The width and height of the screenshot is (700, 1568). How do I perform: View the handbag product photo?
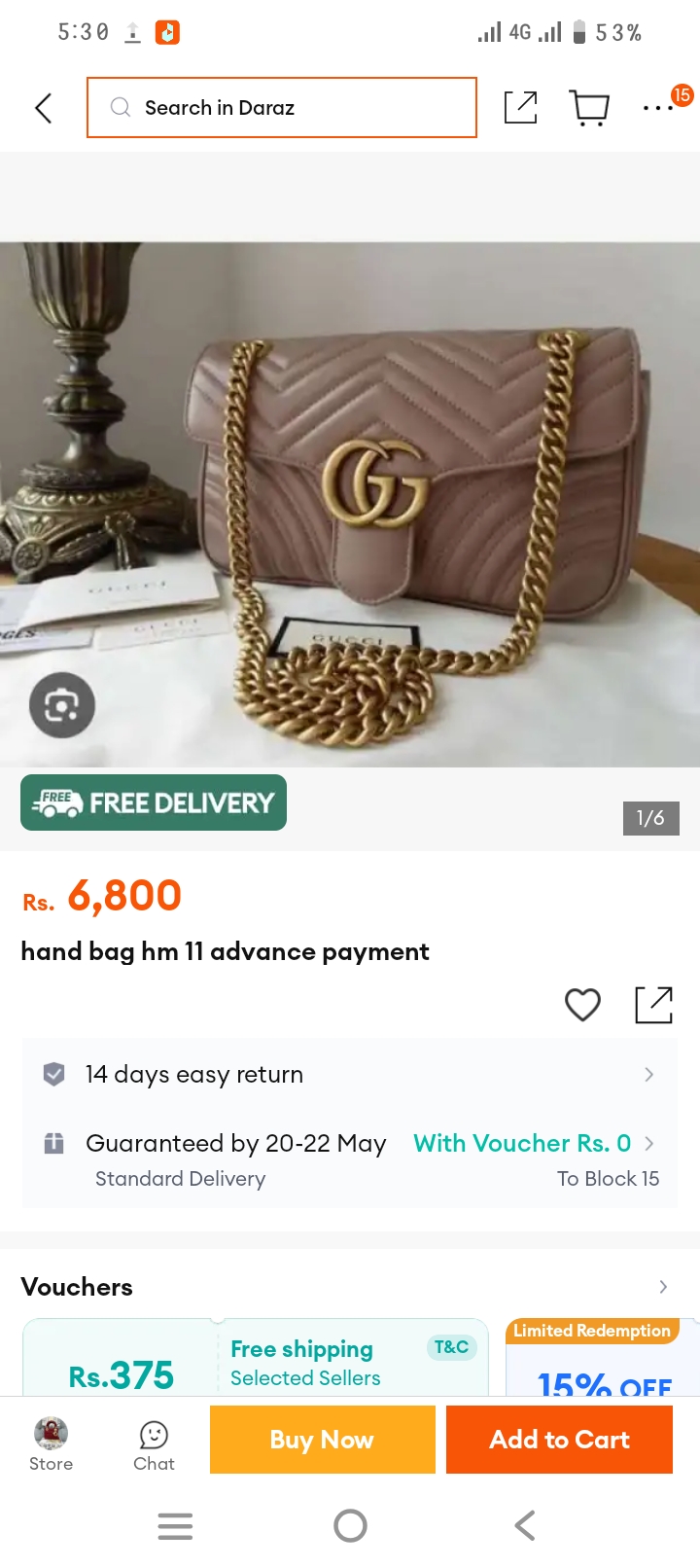click(350, 504)
